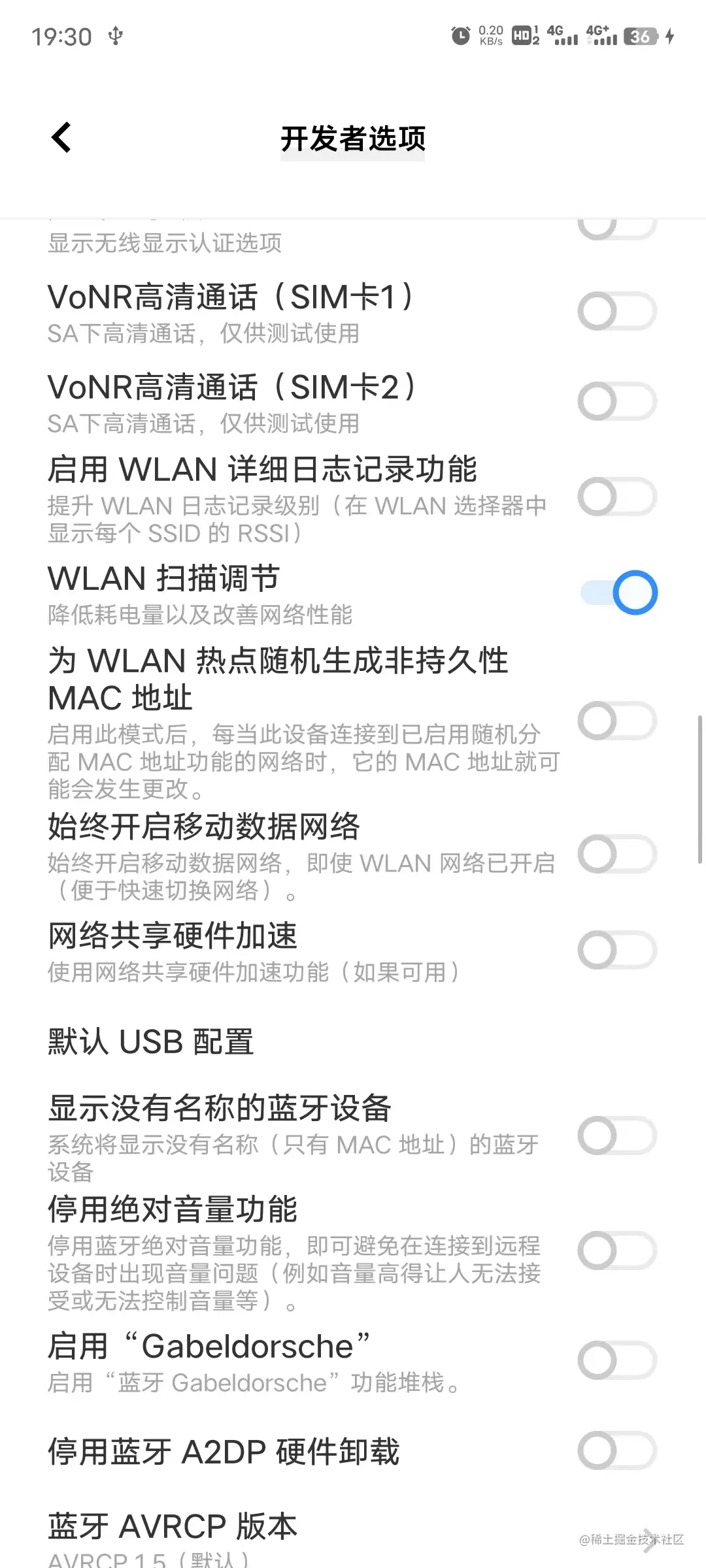
Task: Open the 蓝牙 AVRCP 版本 selector
Action: point(172,1527)
